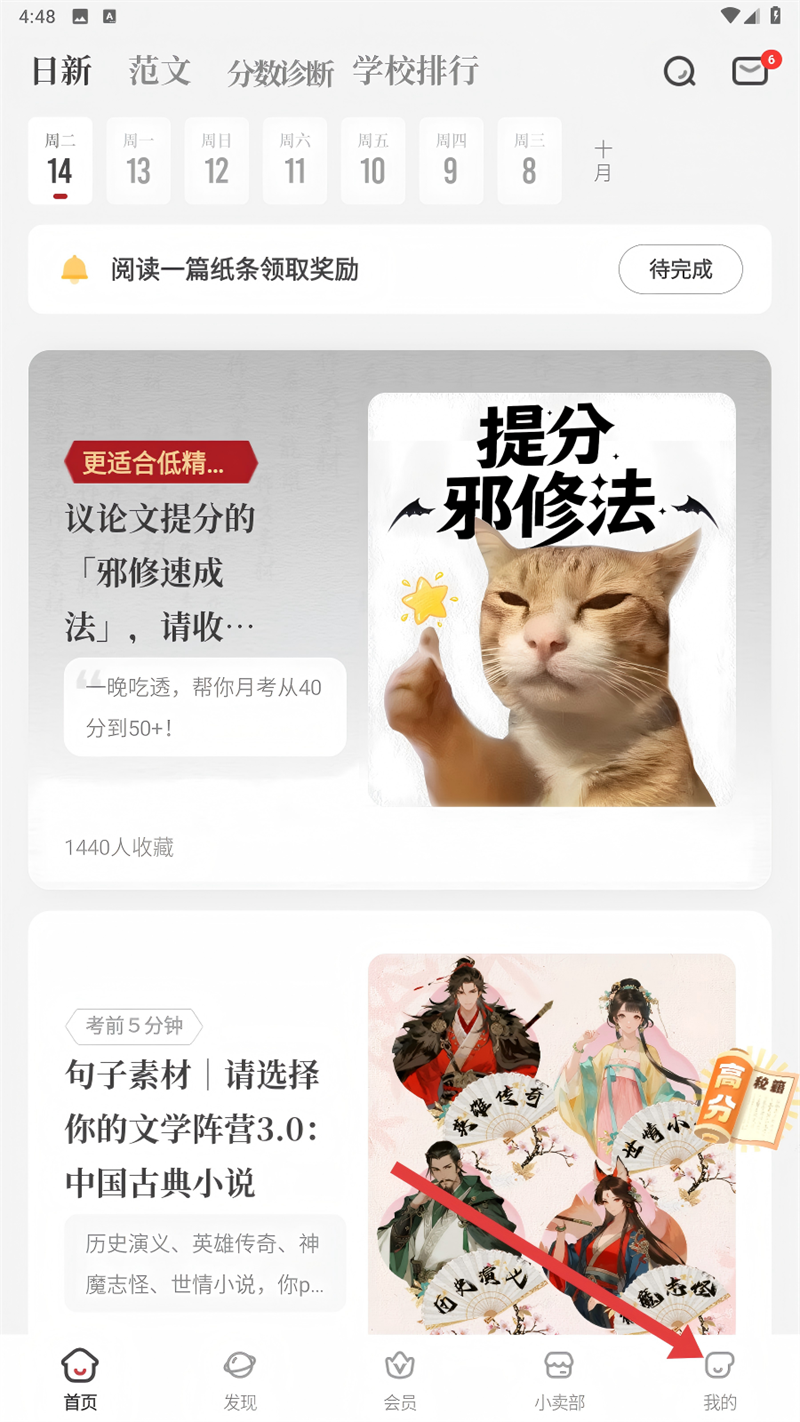Select date 周三 8
This screenshot has height=1422, width=800.
(x=528, y=161)
